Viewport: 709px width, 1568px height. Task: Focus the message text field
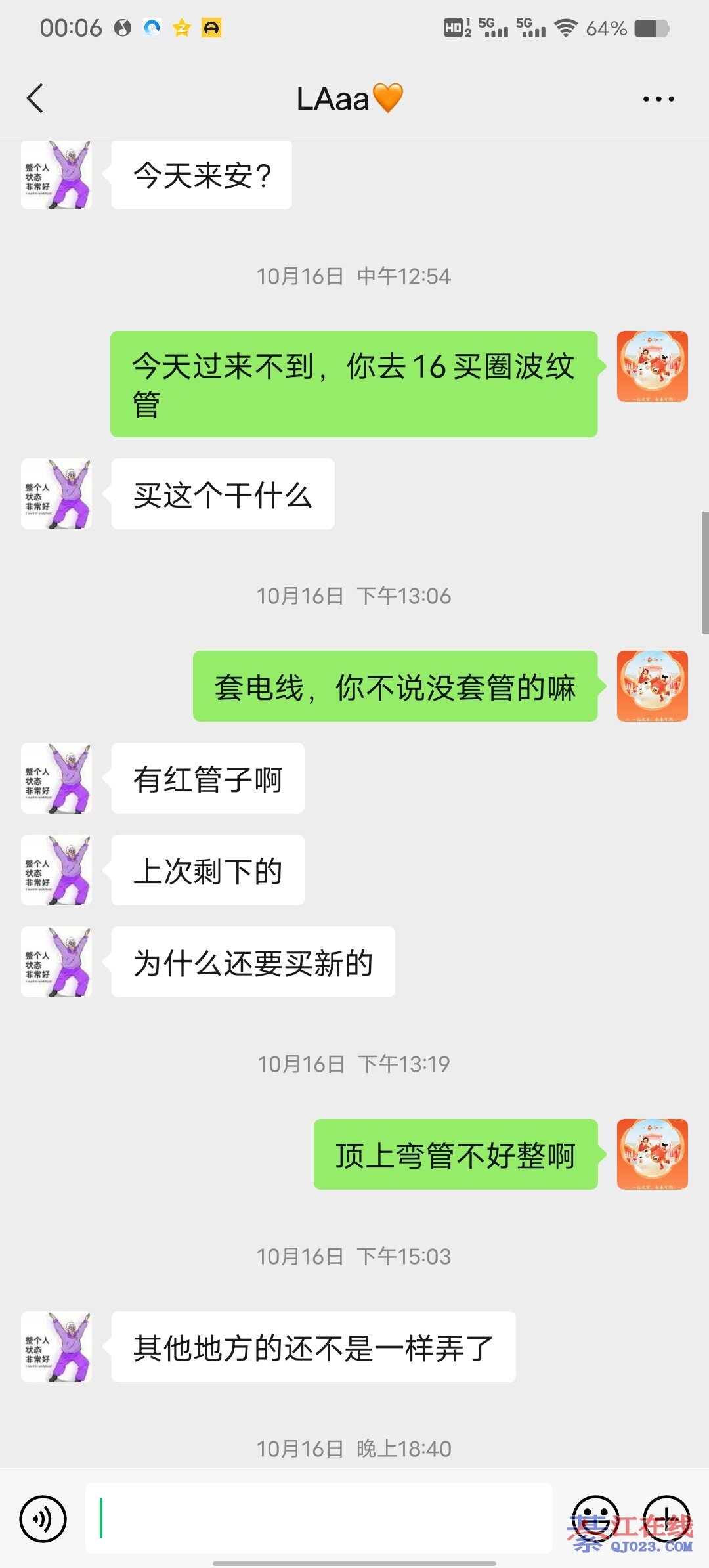pos(318,1517)
